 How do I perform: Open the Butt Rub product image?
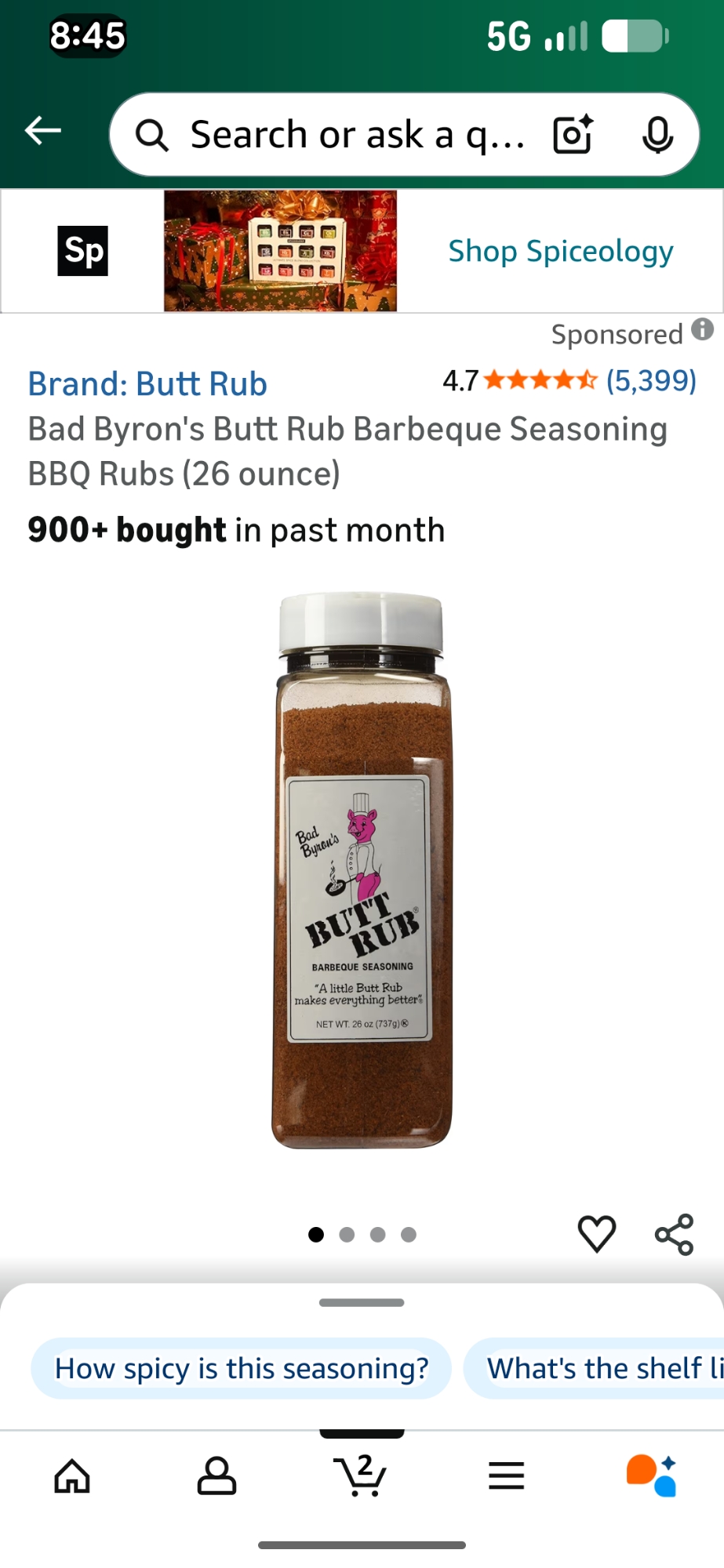[362, 870]
